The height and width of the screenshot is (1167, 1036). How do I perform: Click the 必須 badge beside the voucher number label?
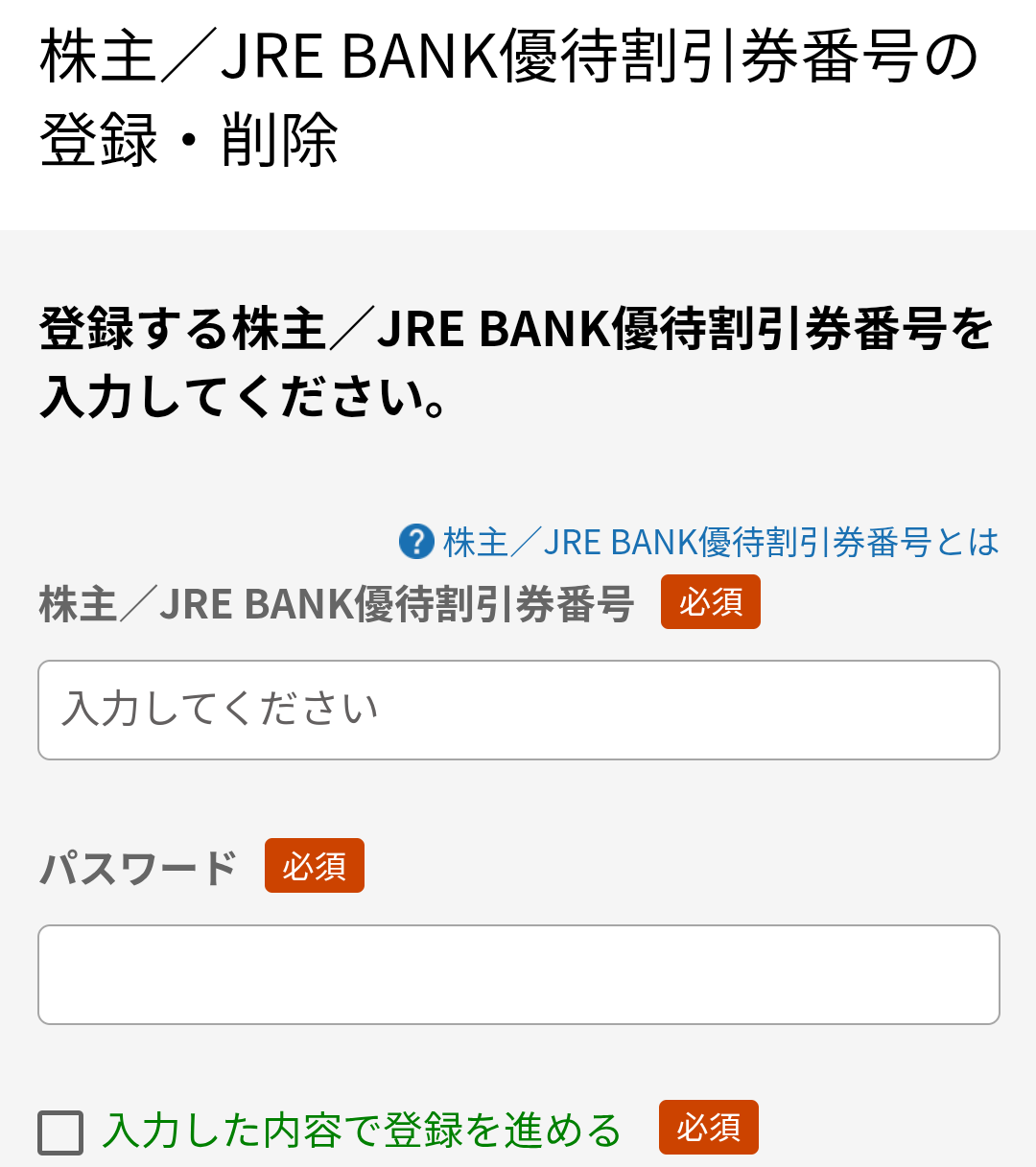[710, 601]
